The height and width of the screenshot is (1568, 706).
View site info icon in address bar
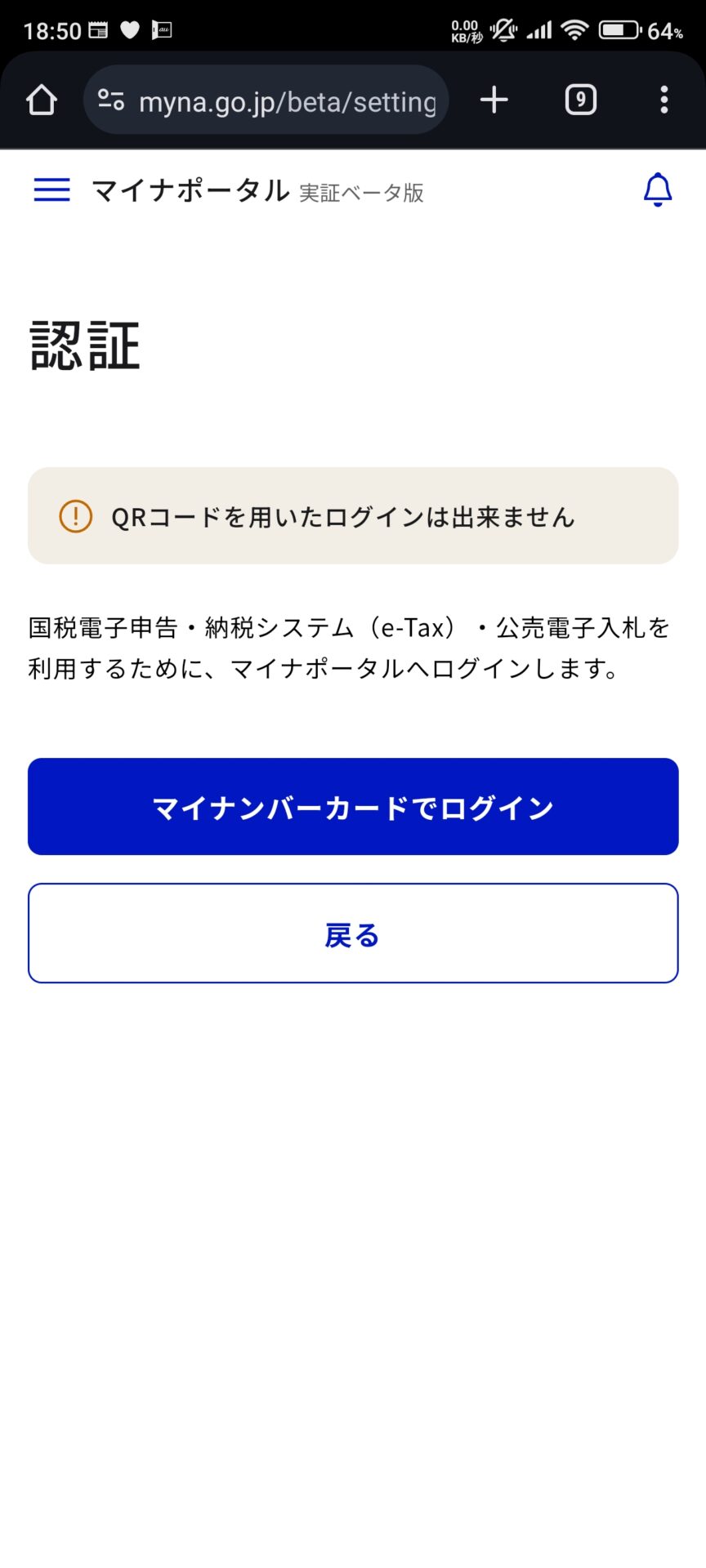pos(111,100)
